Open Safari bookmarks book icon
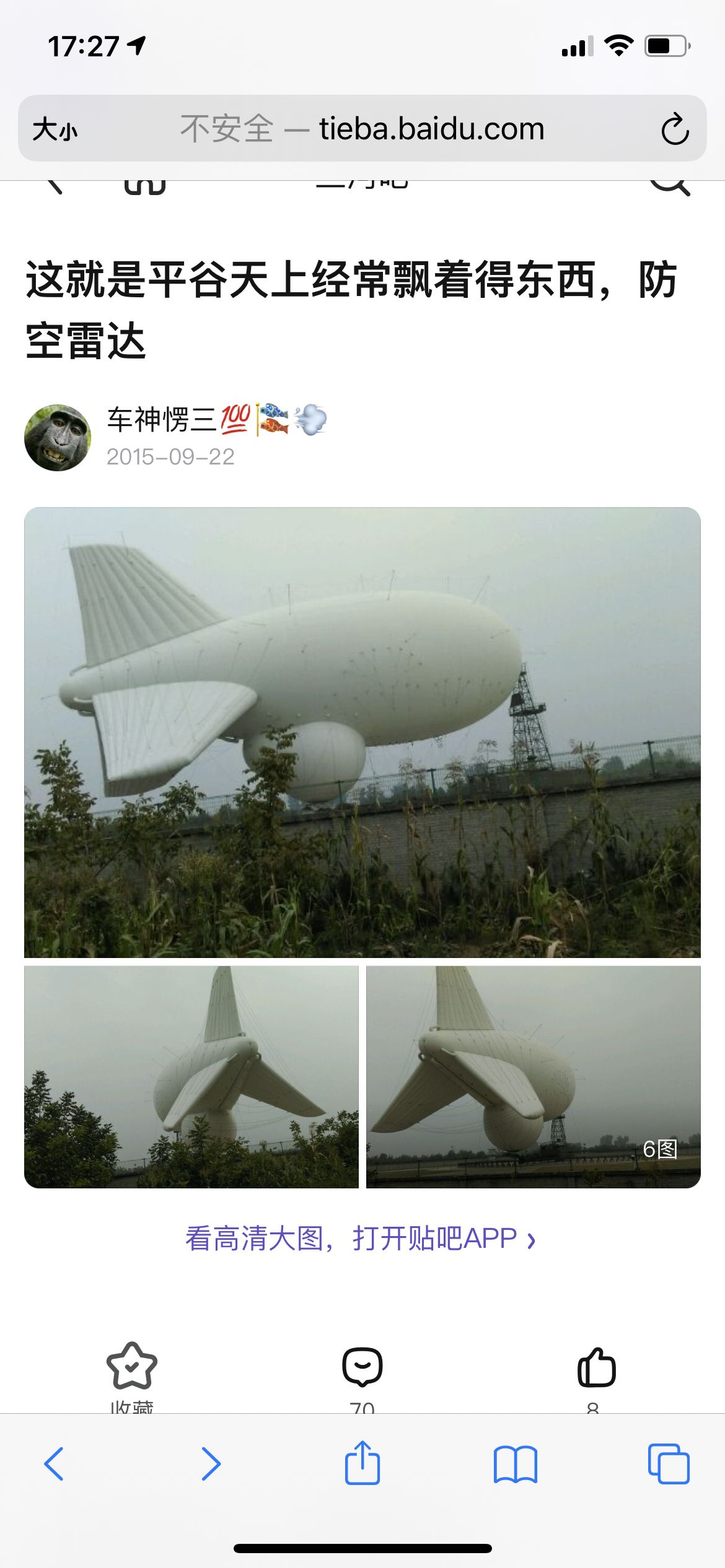Screen dimensions: 725x1568 (x=515, y=1464)
